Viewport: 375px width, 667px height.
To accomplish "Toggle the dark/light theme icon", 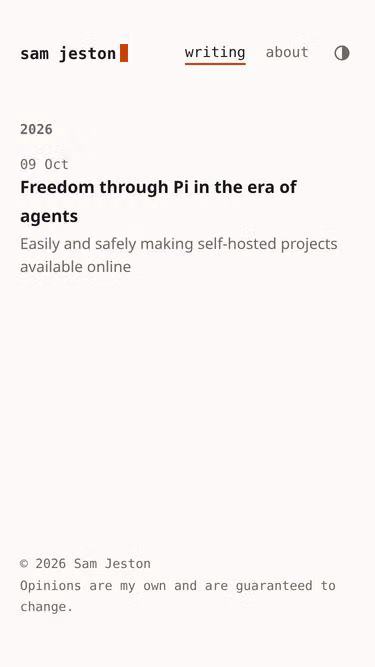I will (342, 53).
